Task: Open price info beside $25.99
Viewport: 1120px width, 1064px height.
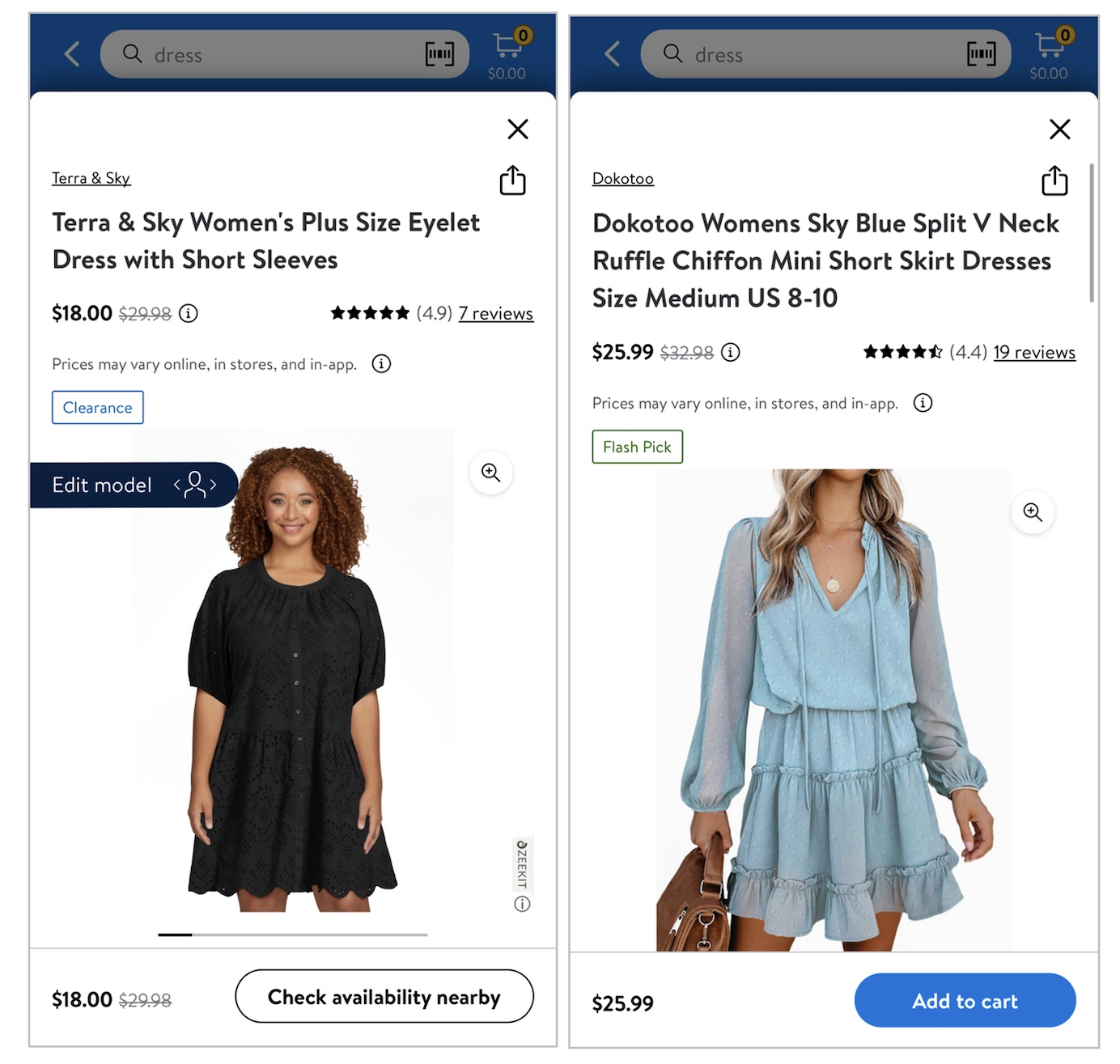Action: click(x=730, y=352)
